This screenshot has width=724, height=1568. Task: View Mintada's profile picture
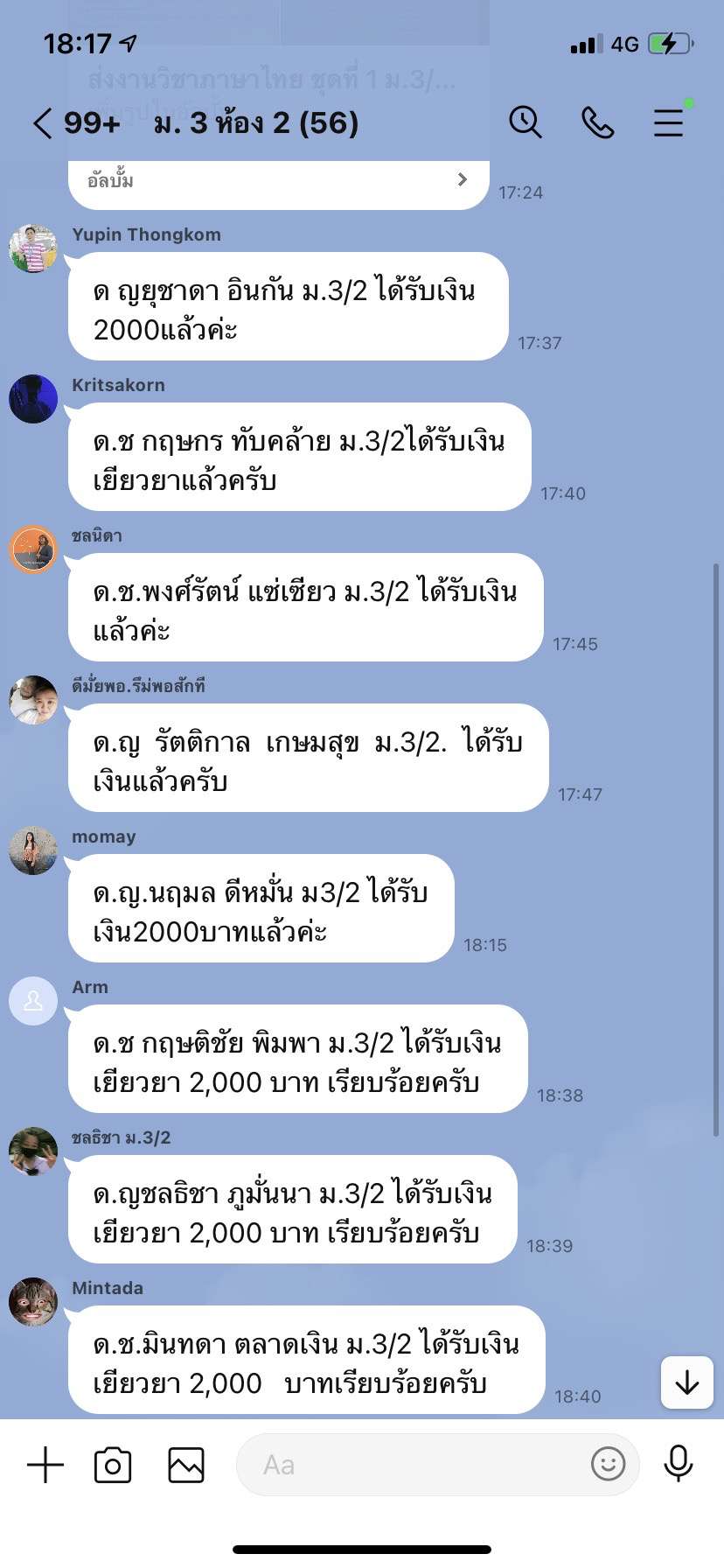(33, 1302)
